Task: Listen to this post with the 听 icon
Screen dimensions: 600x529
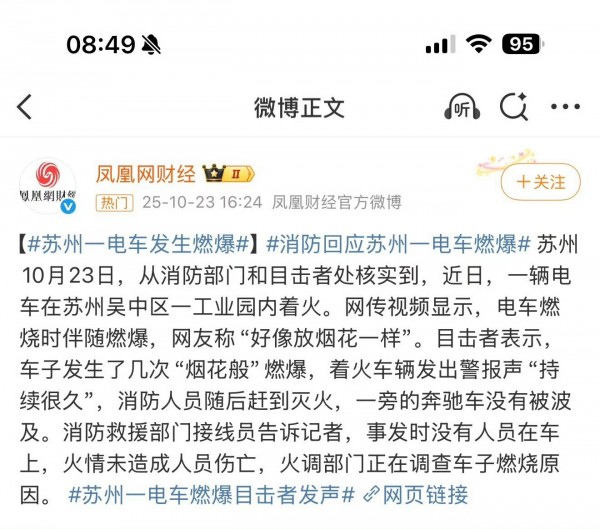Action: (462, 107)
